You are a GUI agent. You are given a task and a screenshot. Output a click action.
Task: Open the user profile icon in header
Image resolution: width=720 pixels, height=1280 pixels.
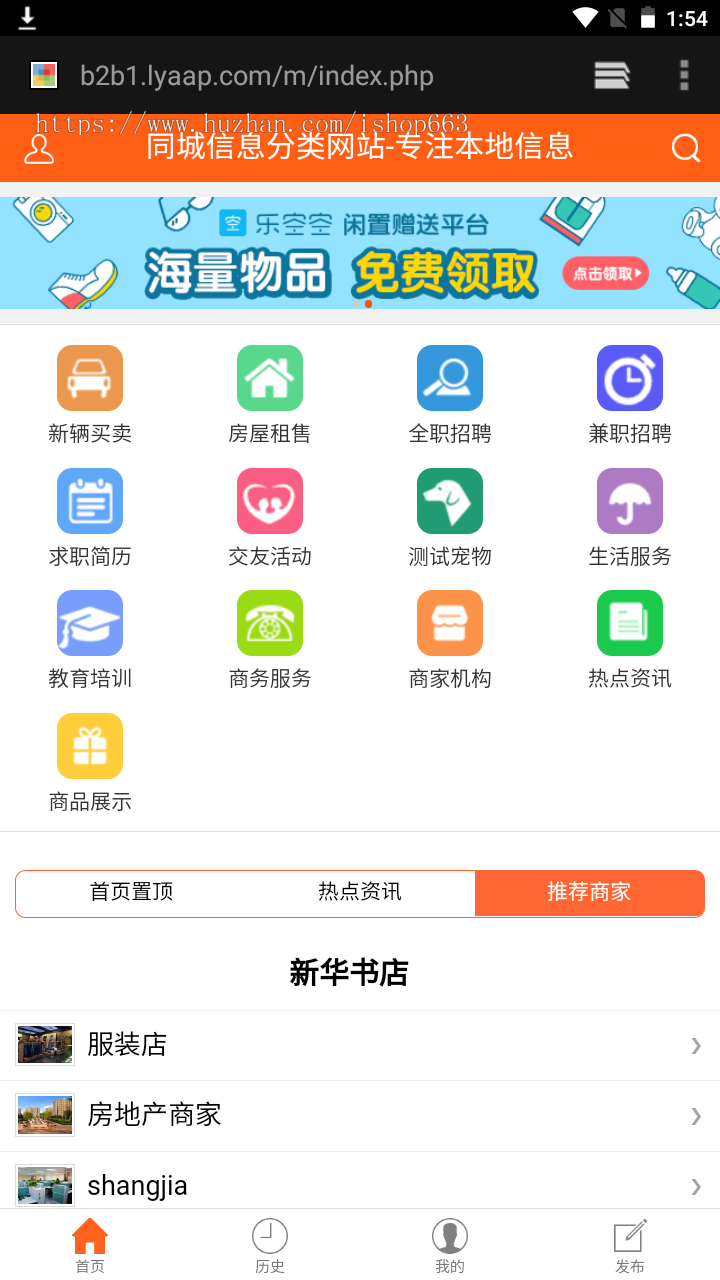(x=39, y=149)
